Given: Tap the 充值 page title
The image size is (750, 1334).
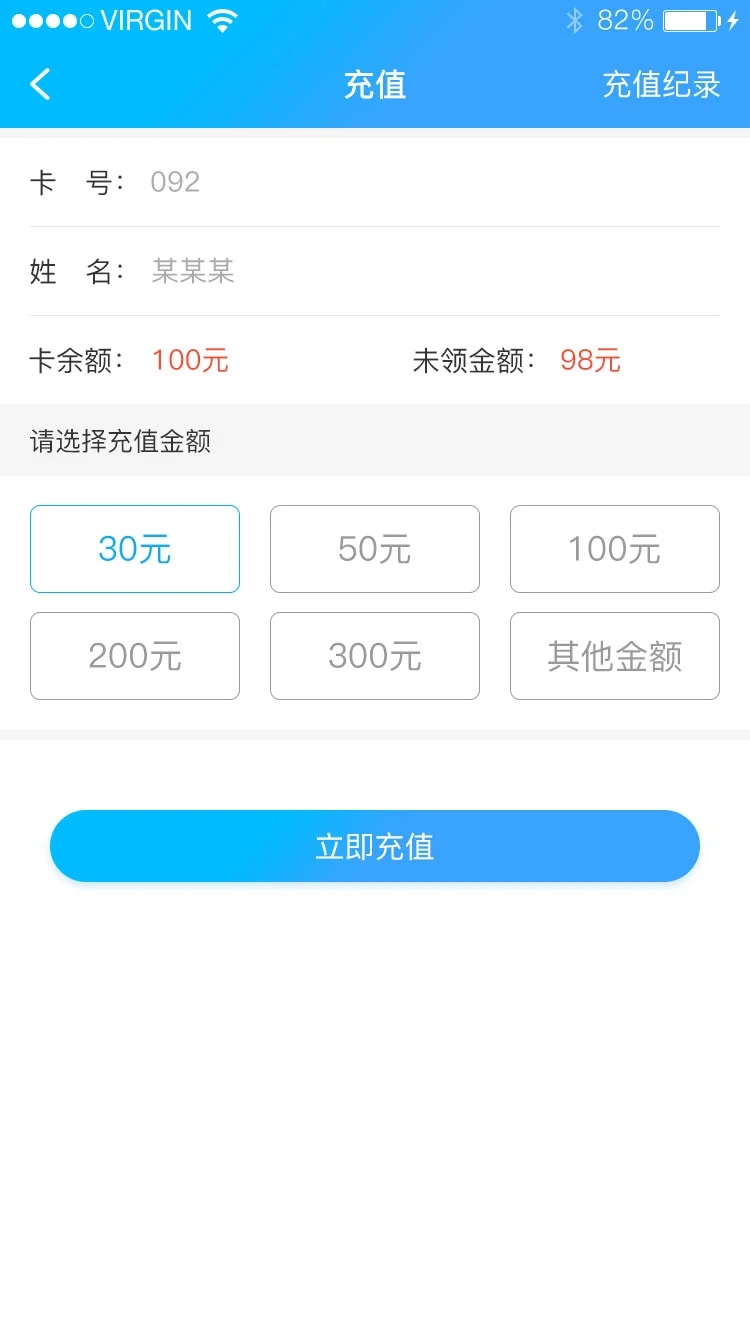Looking at the screenshot, I should (x=375, y=84).
